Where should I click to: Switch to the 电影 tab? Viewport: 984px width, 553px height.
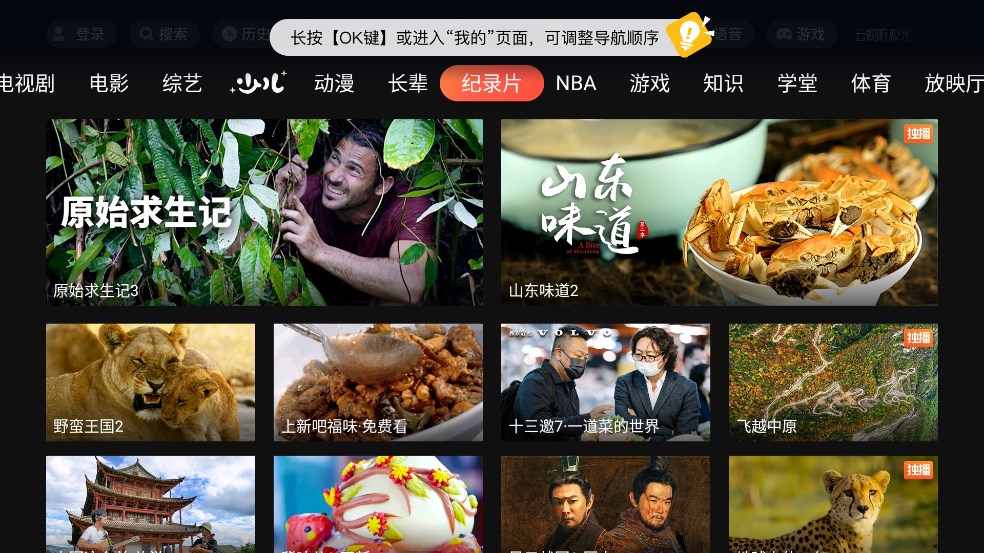click(109, 83)
